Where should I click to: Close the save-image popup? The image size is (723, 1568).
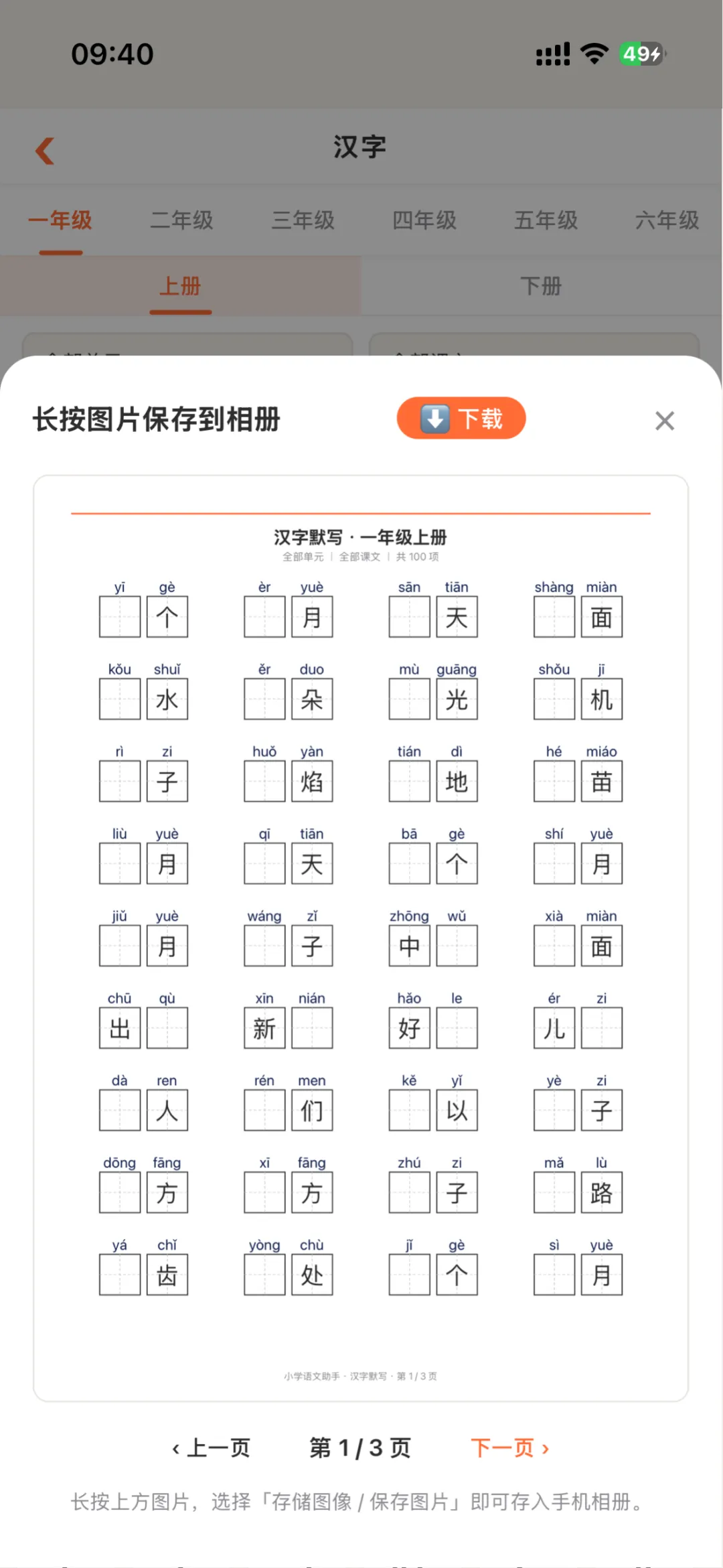tap(664, 421)
